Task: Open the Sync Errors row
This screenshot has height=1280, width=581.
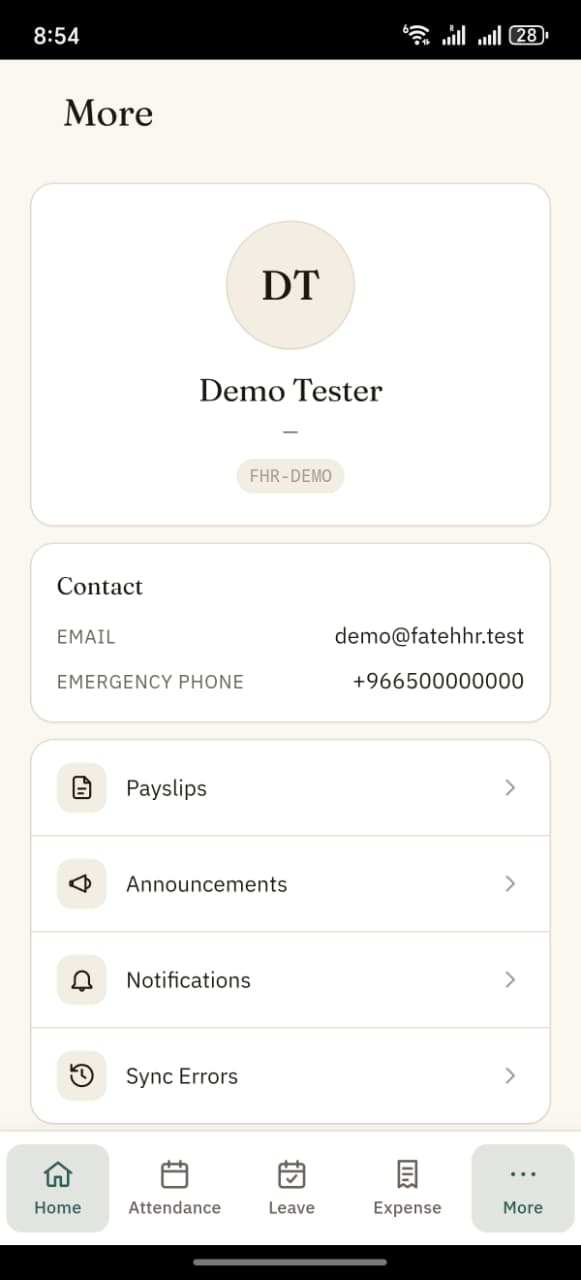Action: point(290,1076)
